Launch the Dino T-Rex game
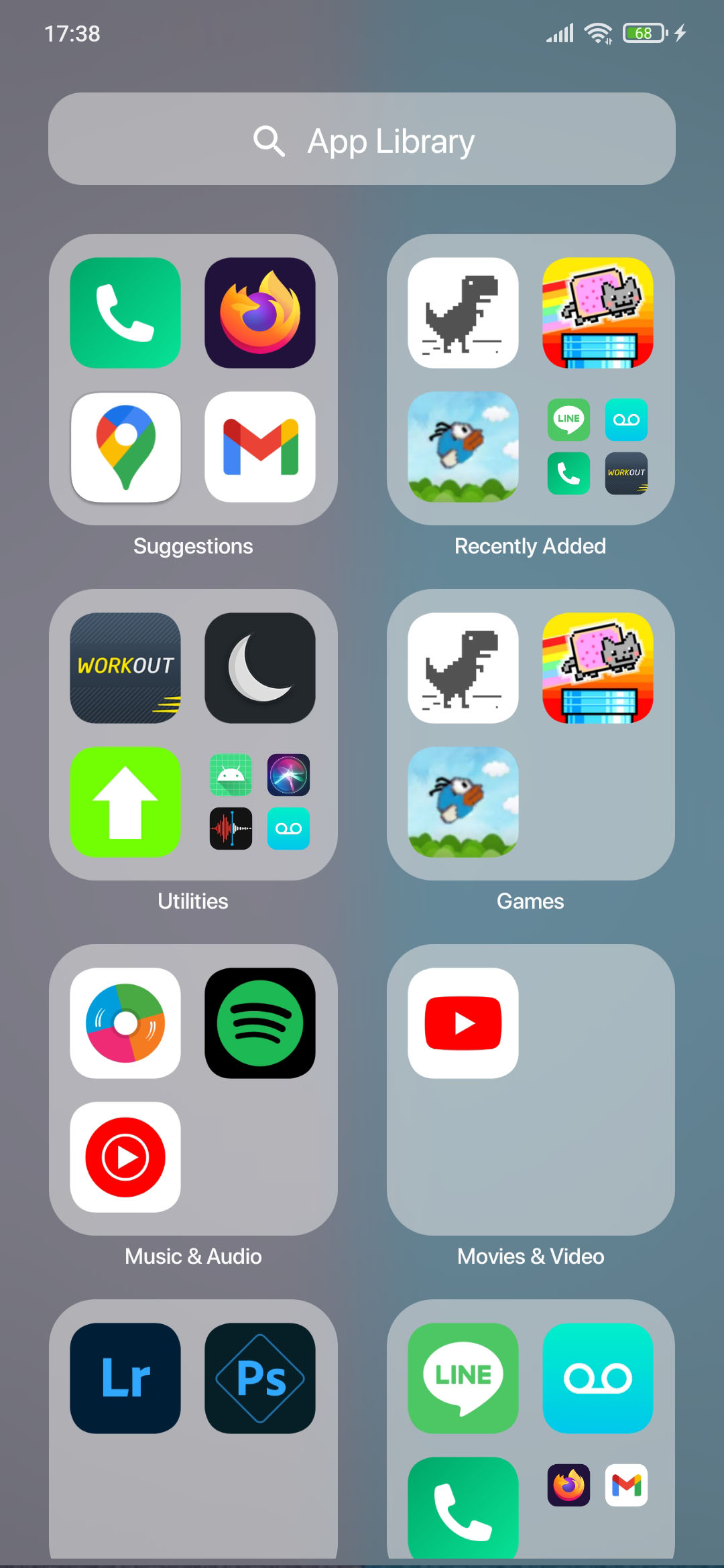This screenshot has height=1568, width=724. (x=463, y=669)
